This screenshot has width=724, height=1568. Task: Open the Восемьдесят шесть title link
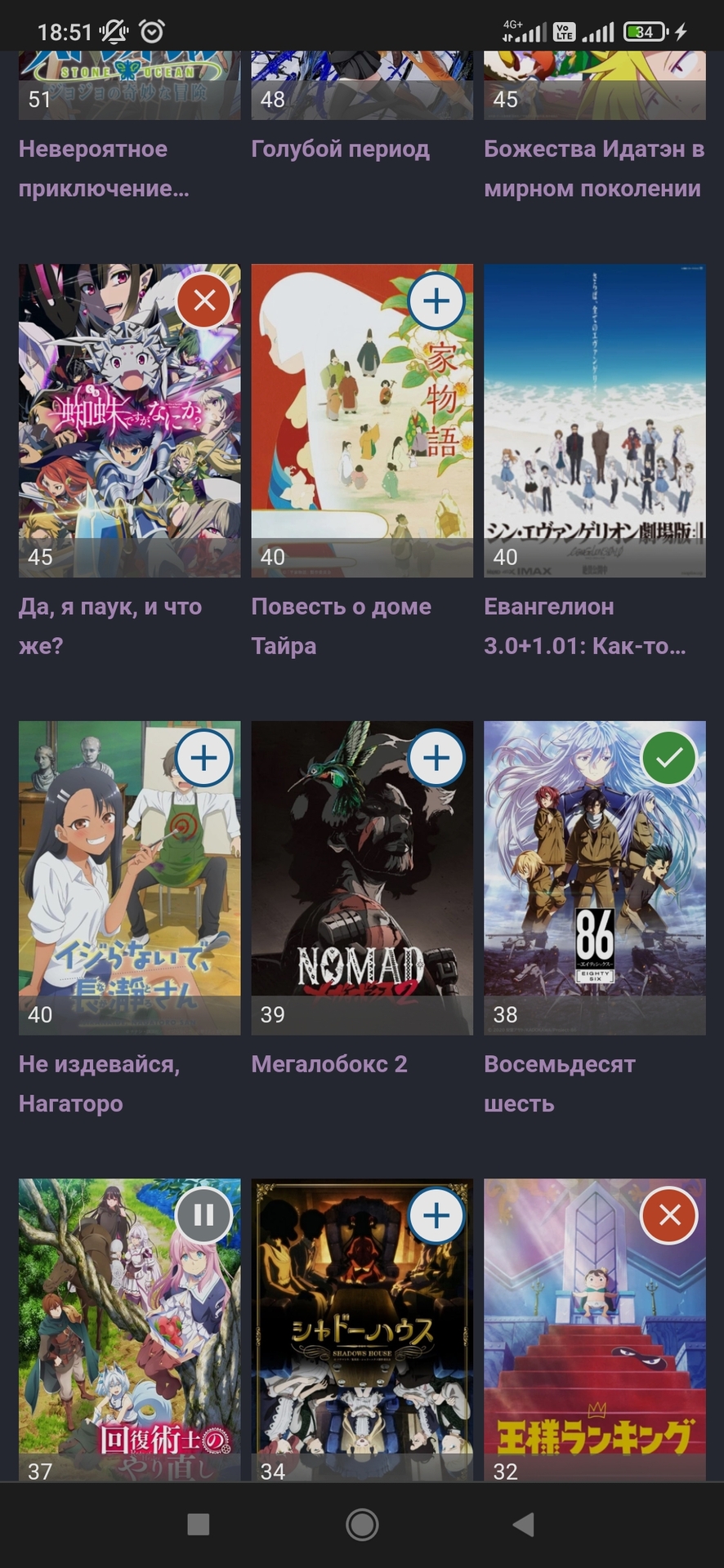(x=559, y=1083)
